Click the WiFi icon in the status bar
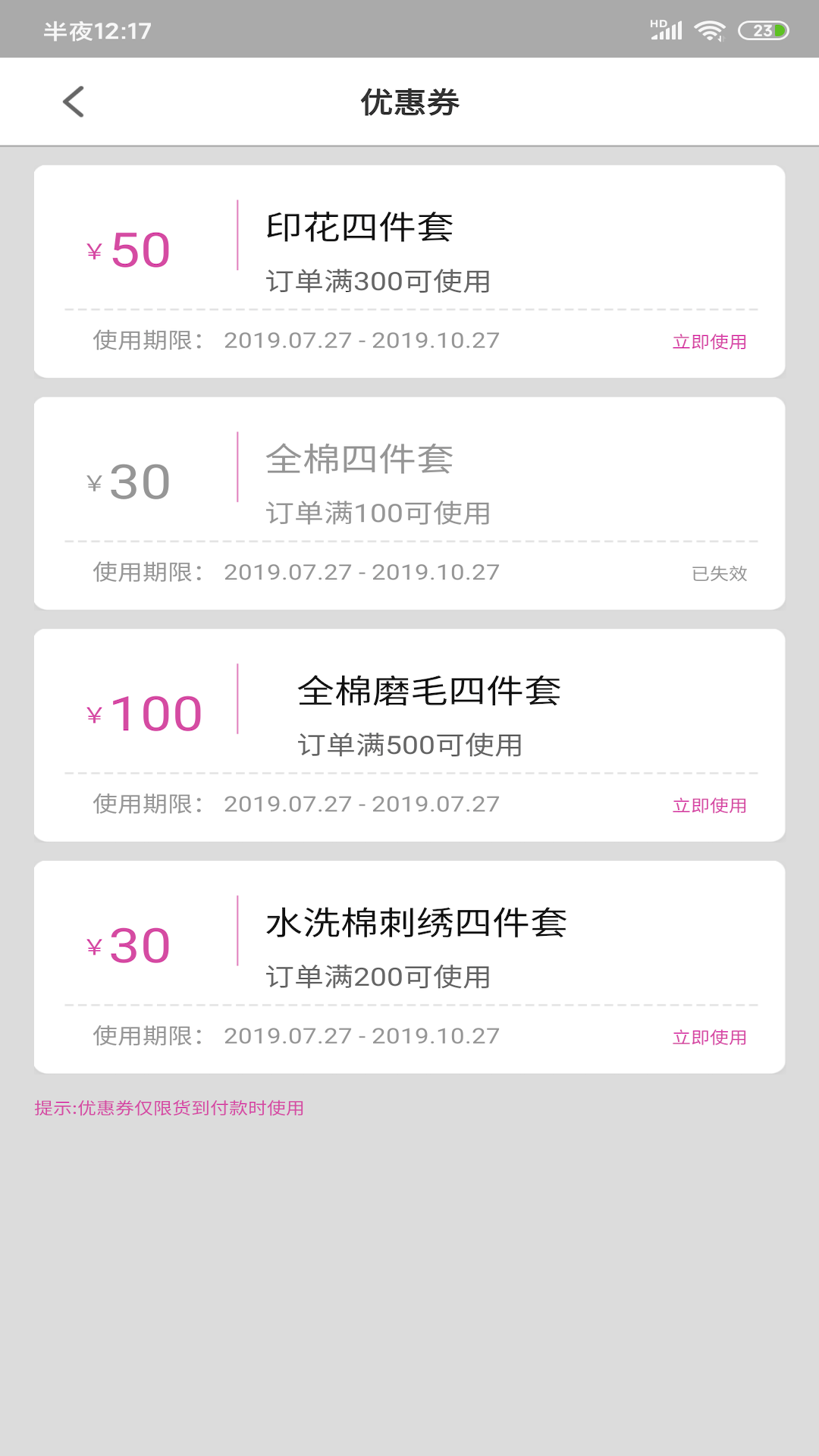The height and width of the screenshot is (1456, 819). tap(710, 30)
